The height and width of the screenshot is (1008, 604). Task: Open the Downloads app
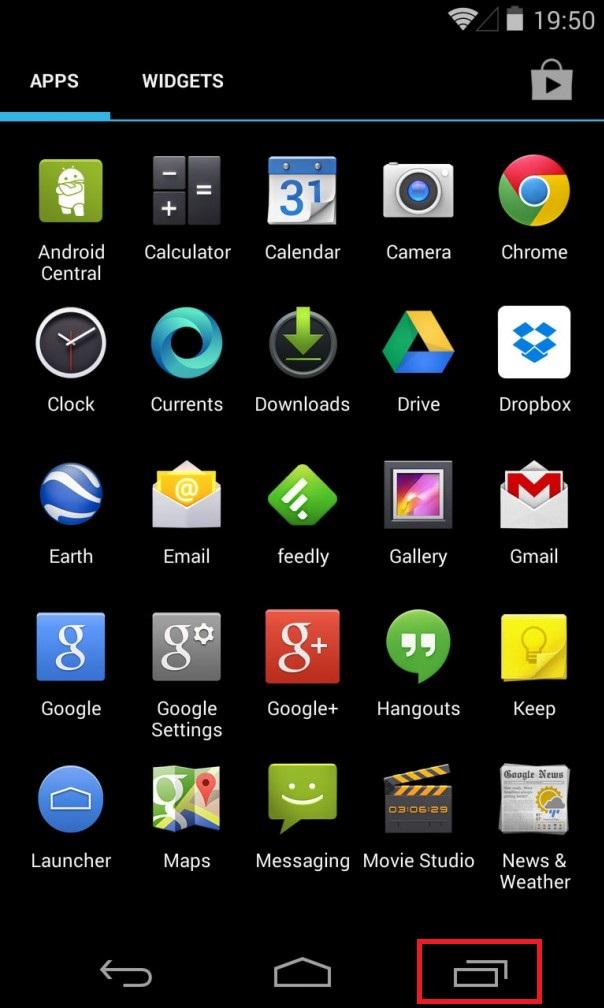(302, 343)
